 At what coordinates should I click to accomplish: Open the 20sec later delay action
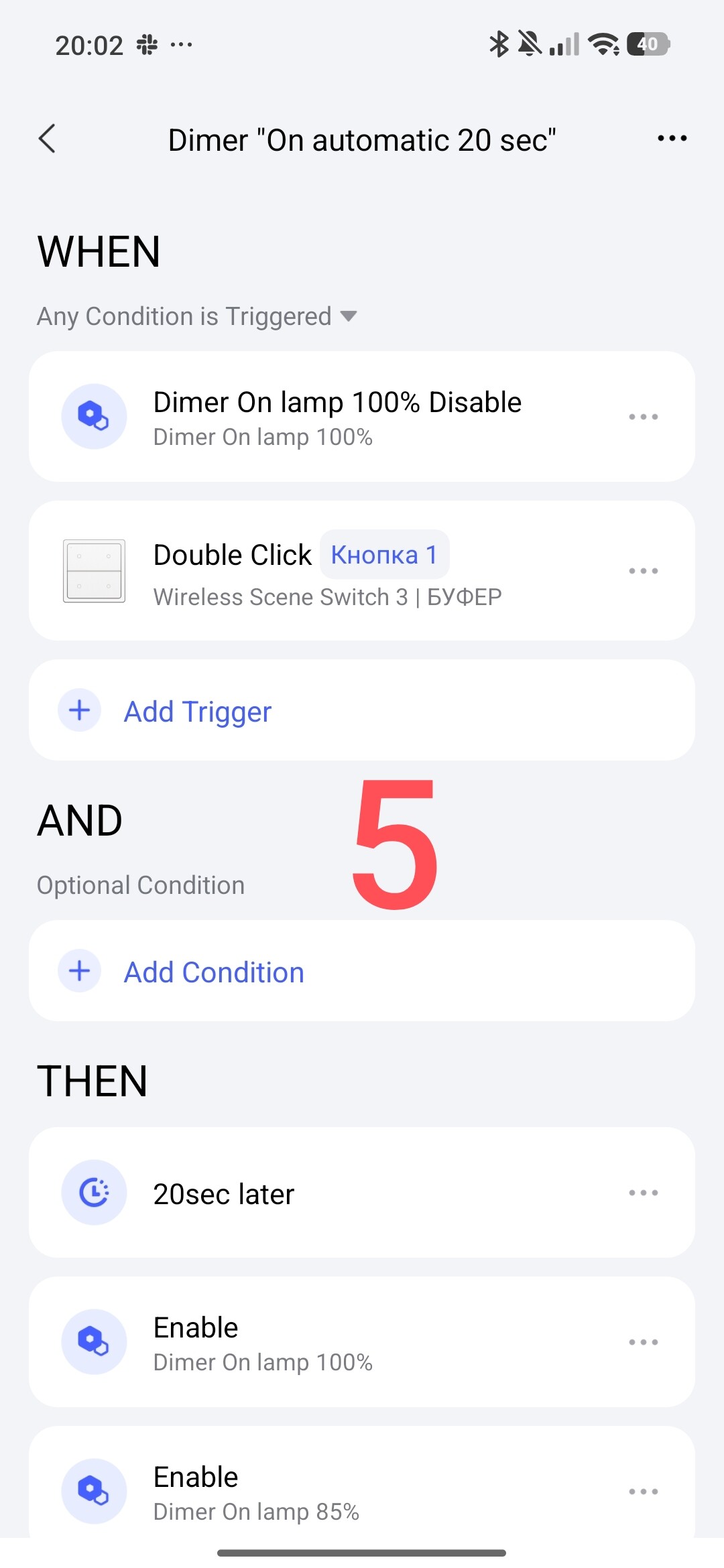(x=362, y=1193)
